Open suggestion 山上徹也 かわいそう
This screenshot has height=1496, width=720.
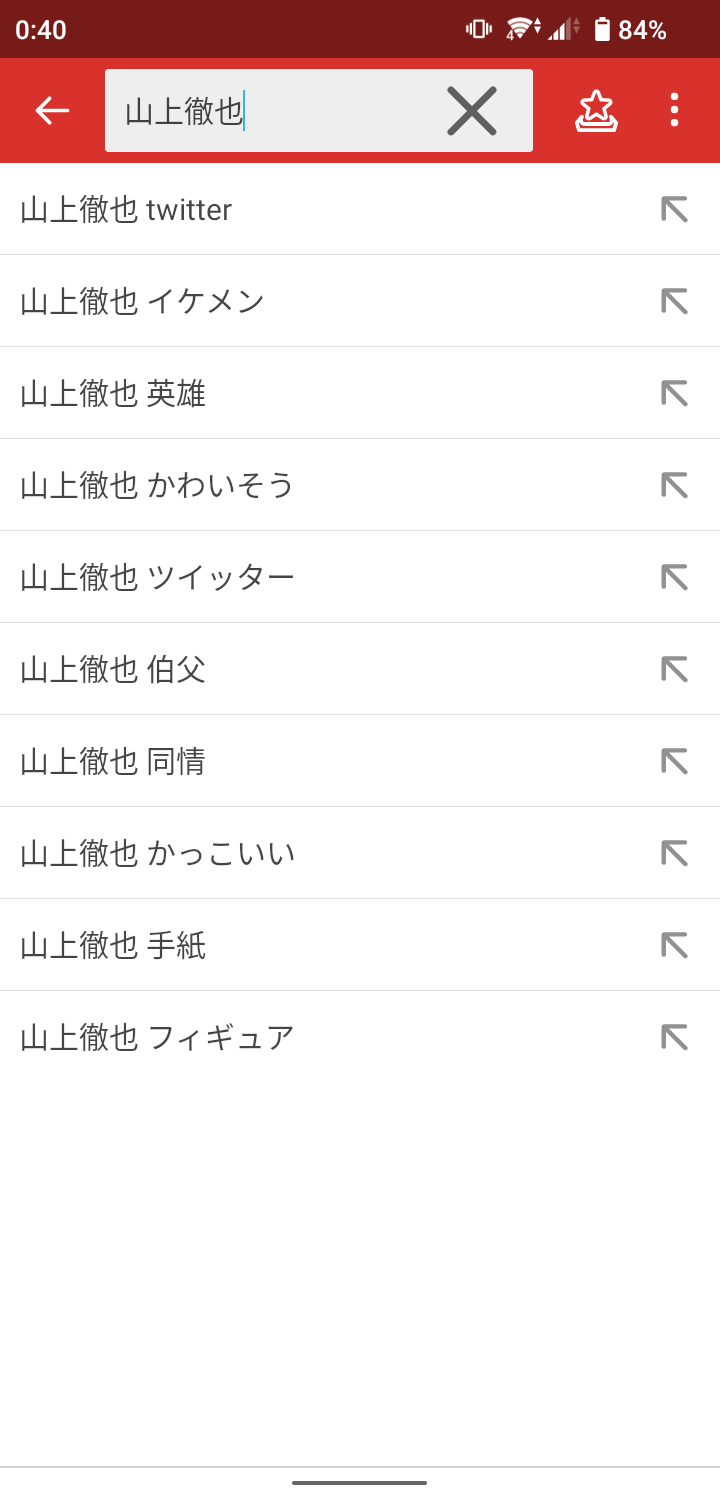[x=360, y=485]
